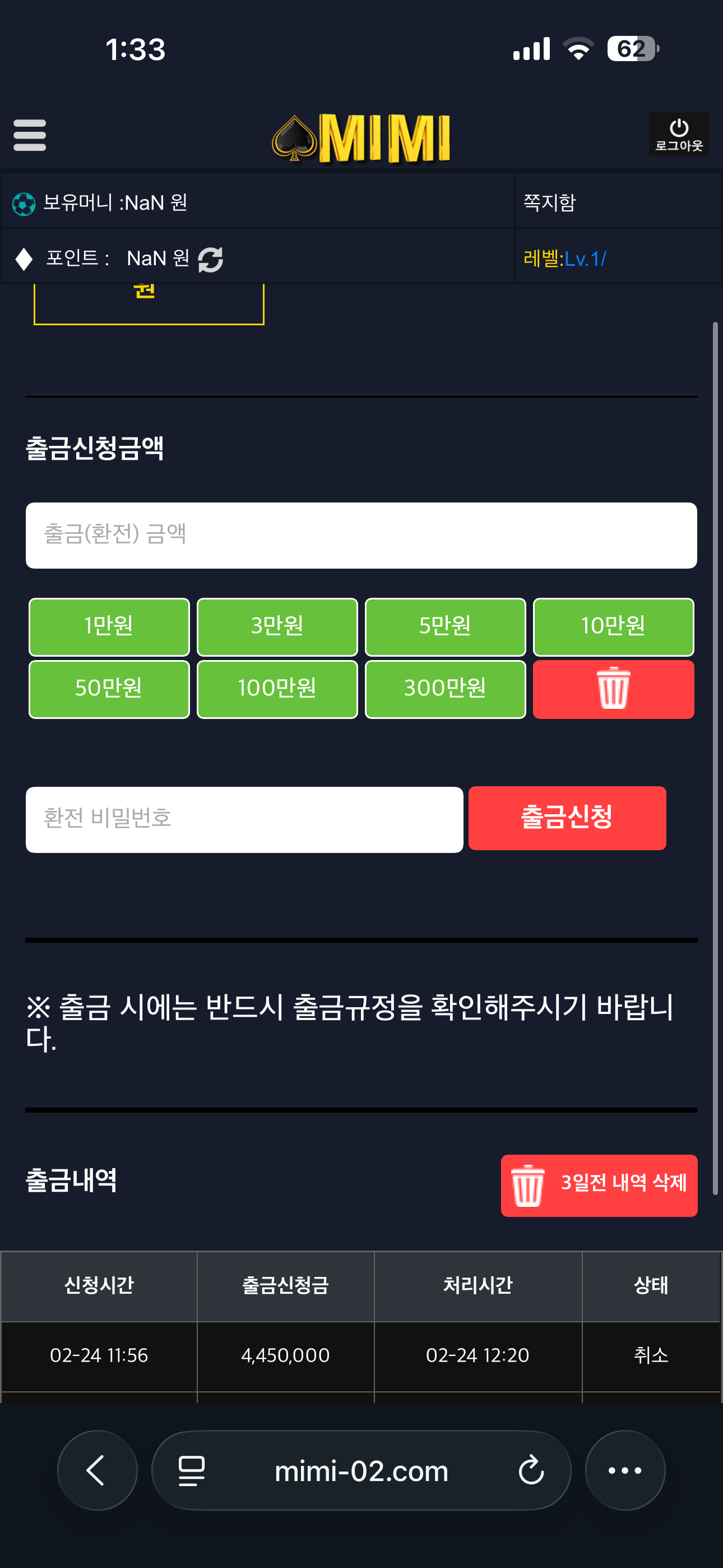Choose the 5만원 amount
This screenshot has height=1568, width=723.
point(445,626)
